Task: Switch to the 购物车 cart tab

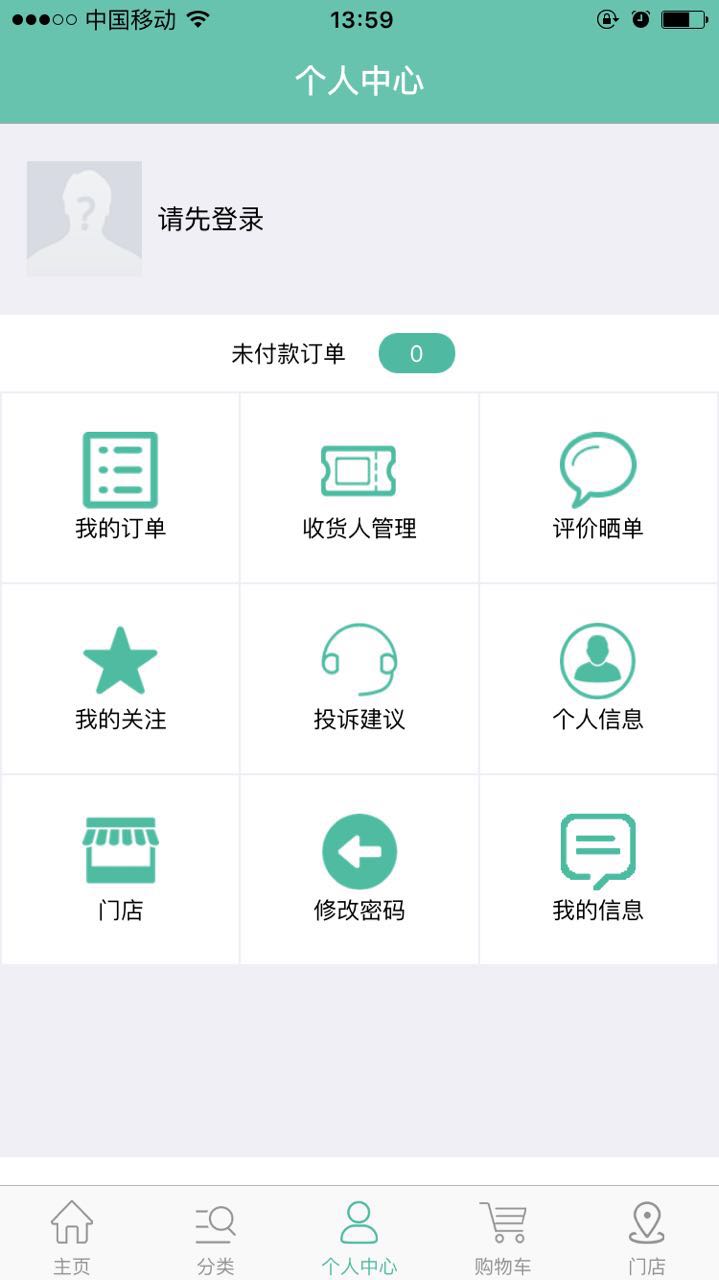Action: pyautogui.click(x=502, y=1238)
